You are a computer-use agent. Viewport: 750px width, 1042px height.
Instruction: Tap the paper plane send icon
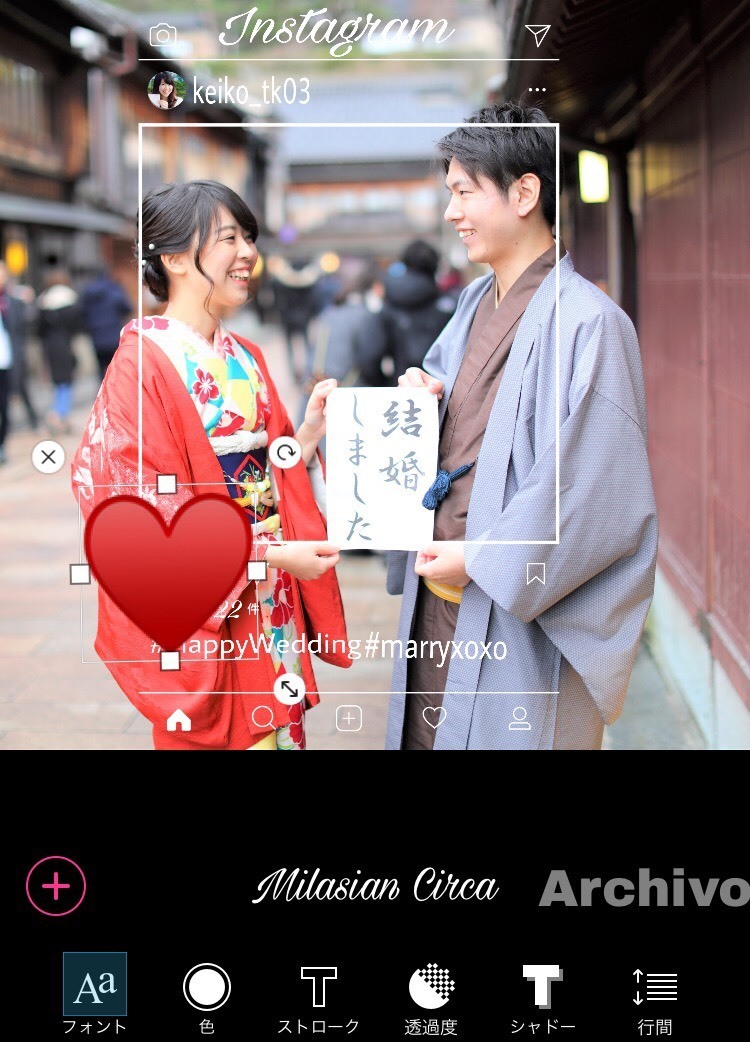click(x=540, y=33)
